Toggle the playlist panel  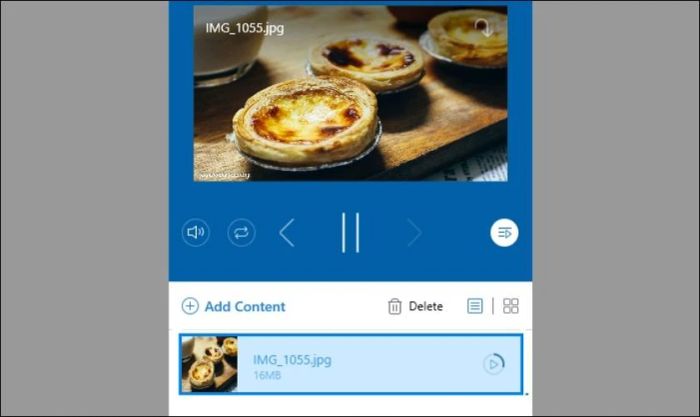tap(504, 233)
